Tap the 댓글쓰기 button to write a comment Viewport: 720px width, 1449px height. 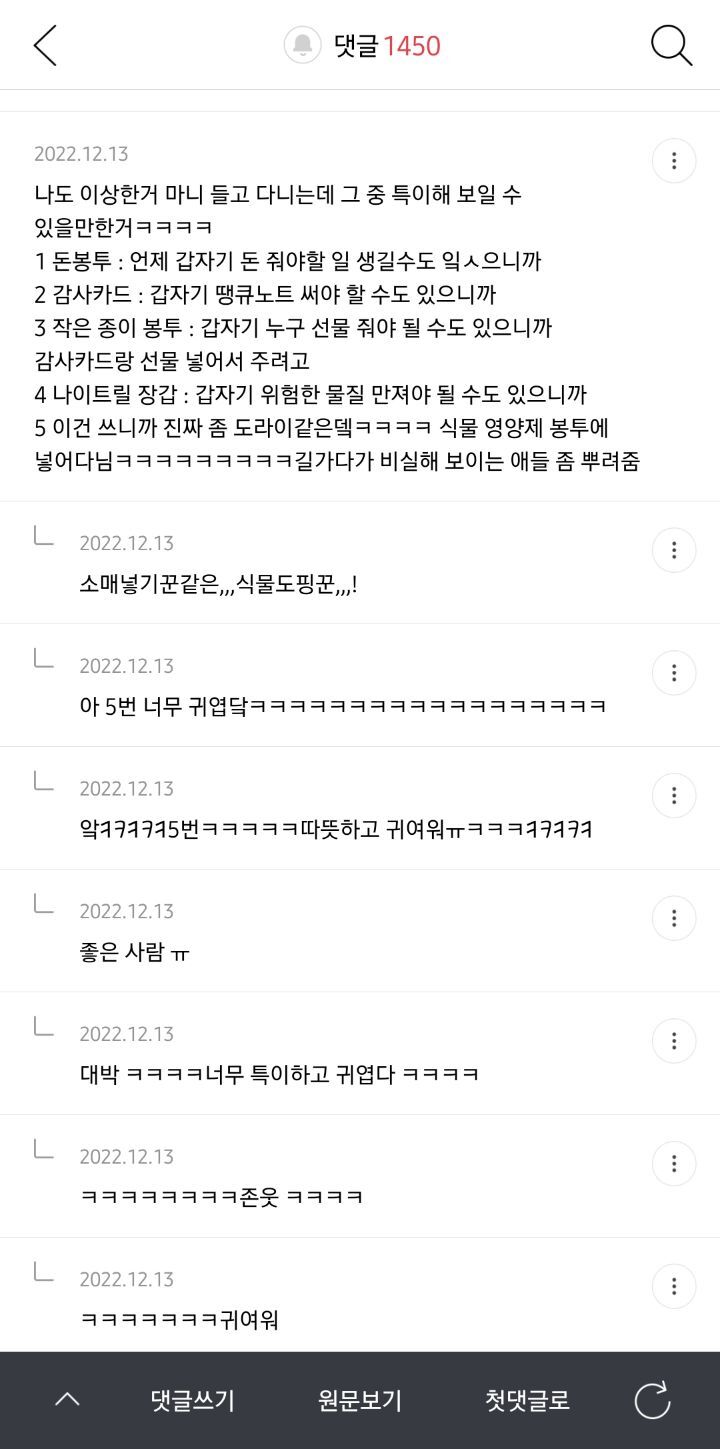click(192, 1400)
